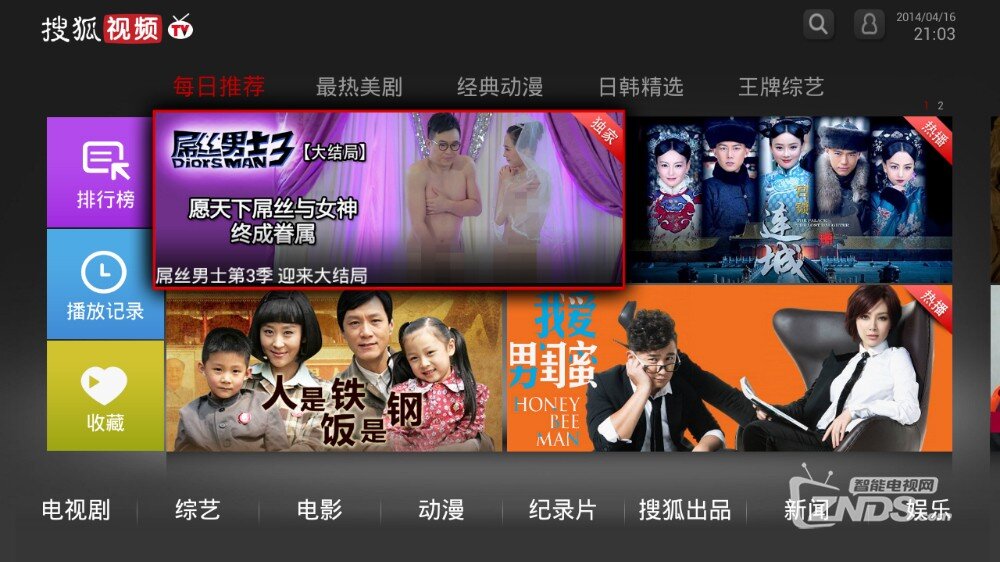
Task: Open the user account icon
Action: 869,25
